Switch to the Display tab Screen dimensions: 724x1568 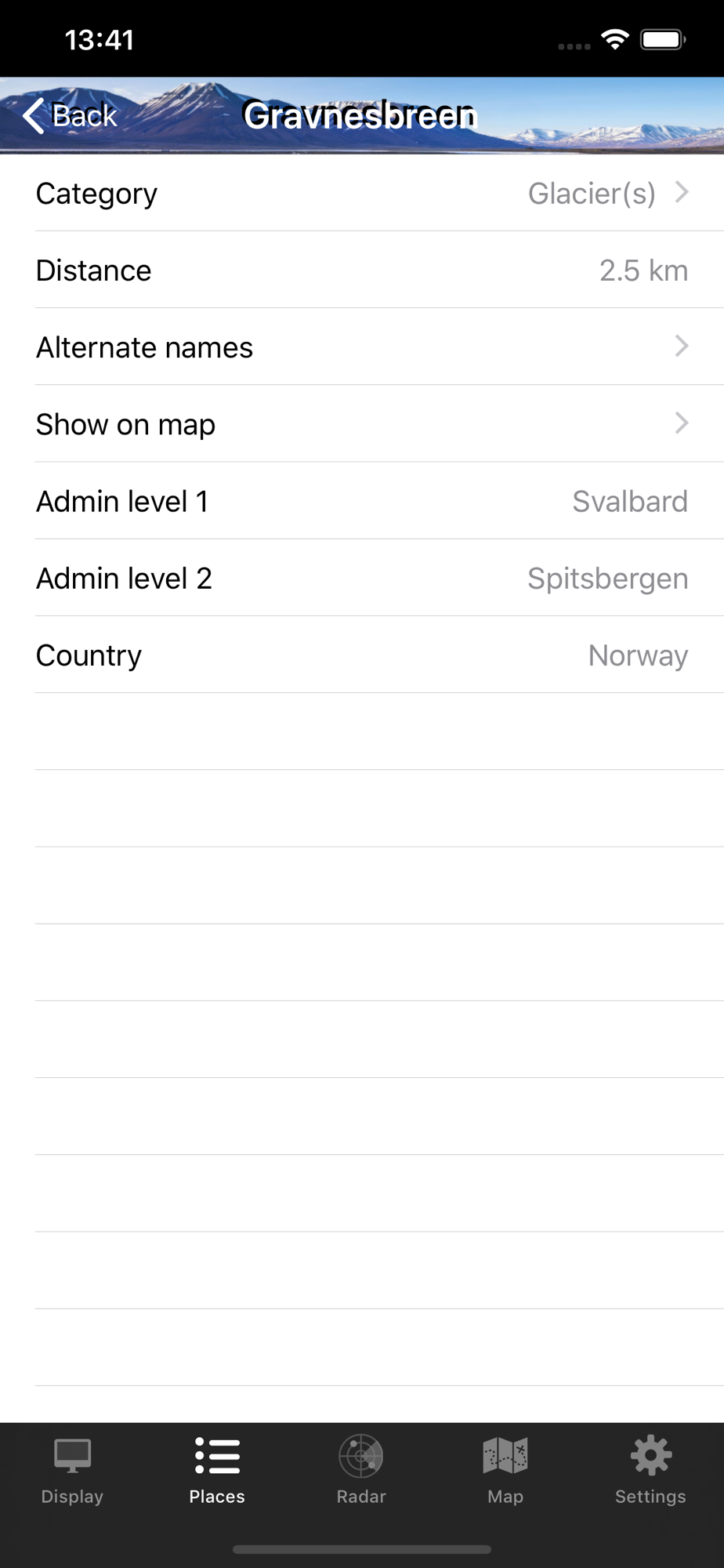[x=72, y=1471]
